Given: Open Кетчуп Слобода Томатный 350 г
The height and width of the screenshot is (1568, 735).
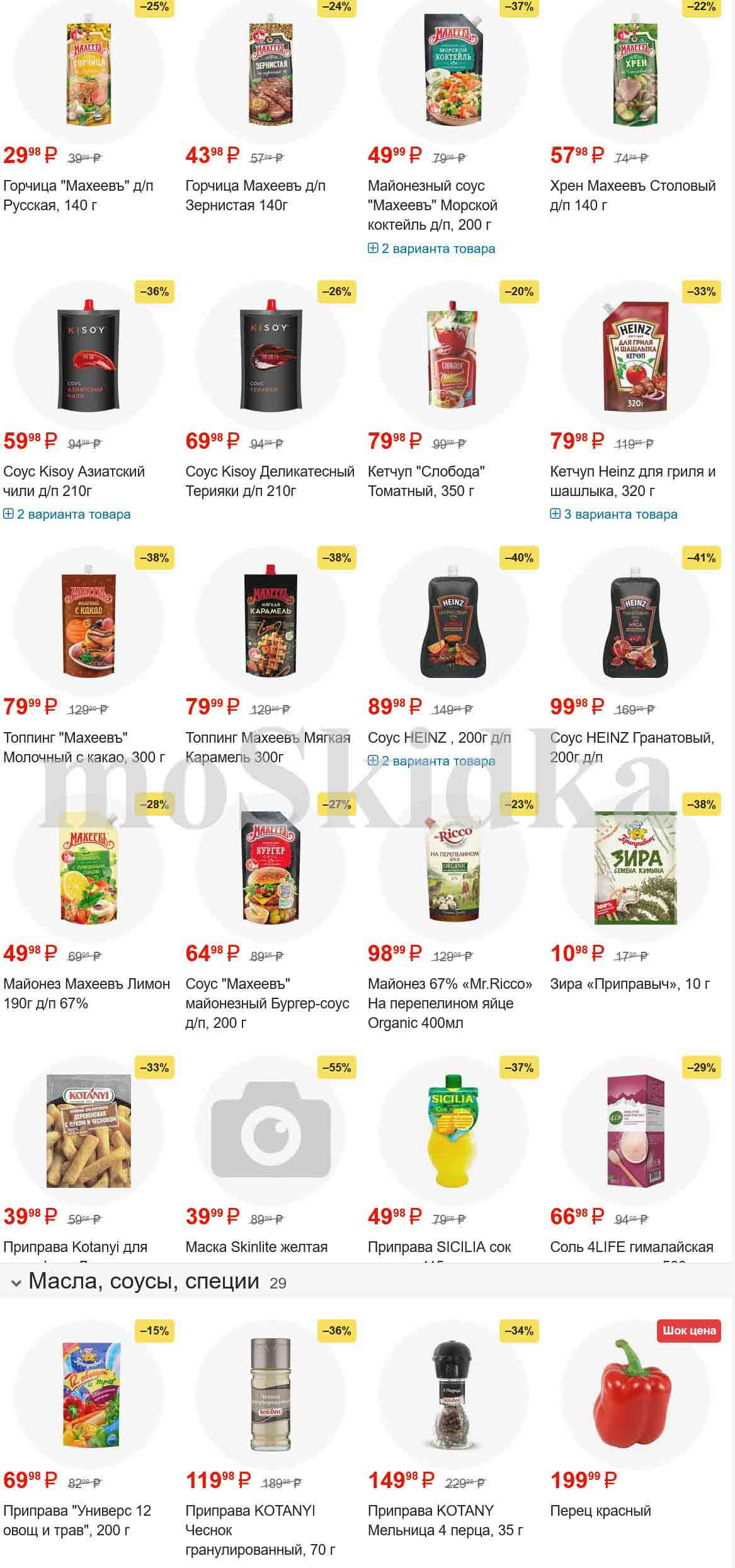Looking at the screenshot, I should 426,481.
